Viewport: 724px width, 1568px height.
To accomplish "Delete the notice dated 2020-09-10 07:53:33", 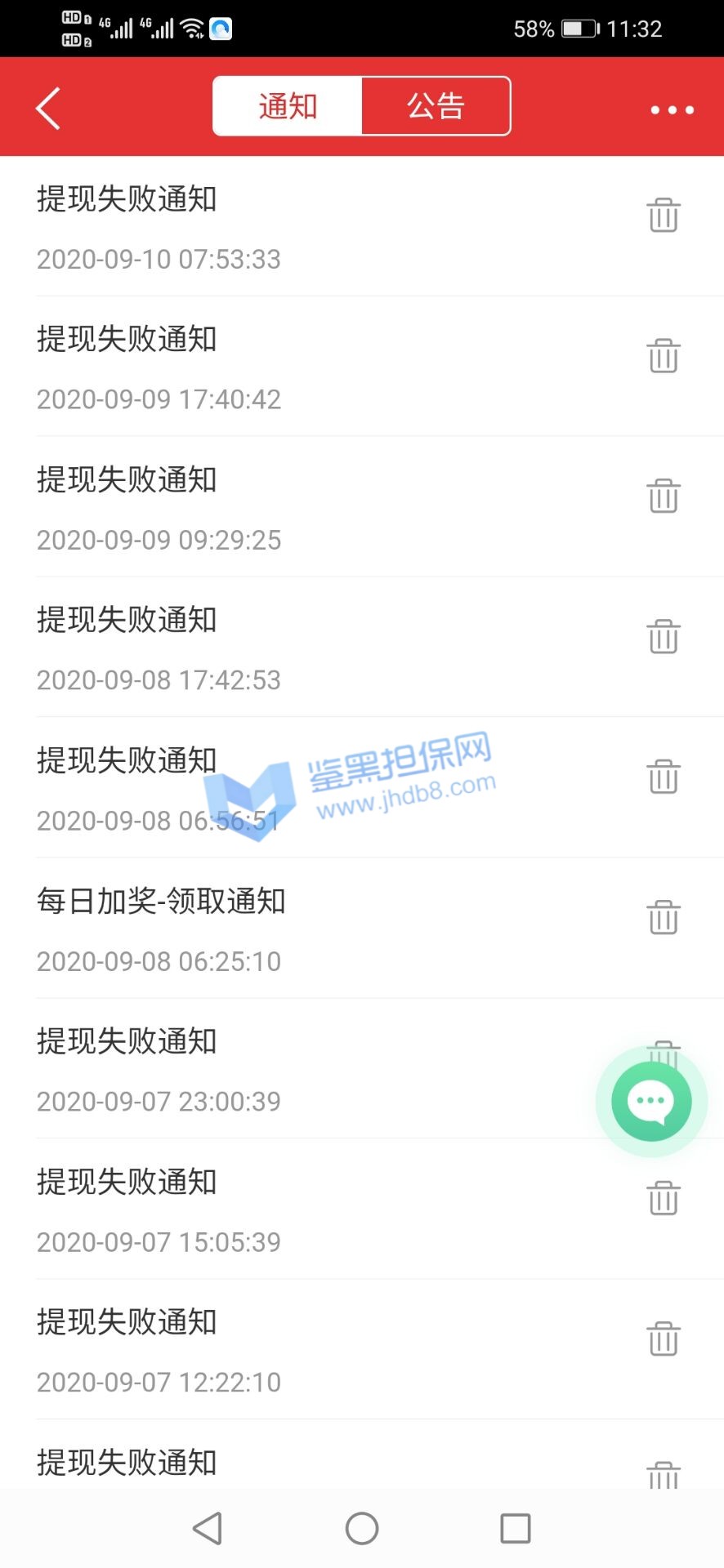I will [663, 216].
